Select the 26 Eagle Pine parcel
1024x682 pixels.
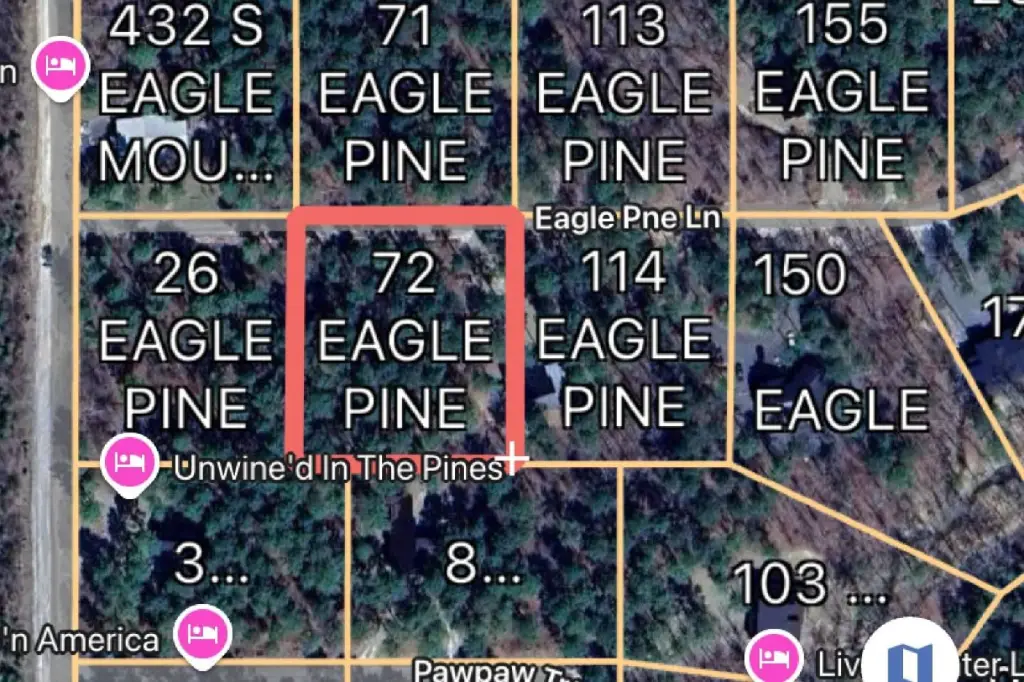pos(186,340)
